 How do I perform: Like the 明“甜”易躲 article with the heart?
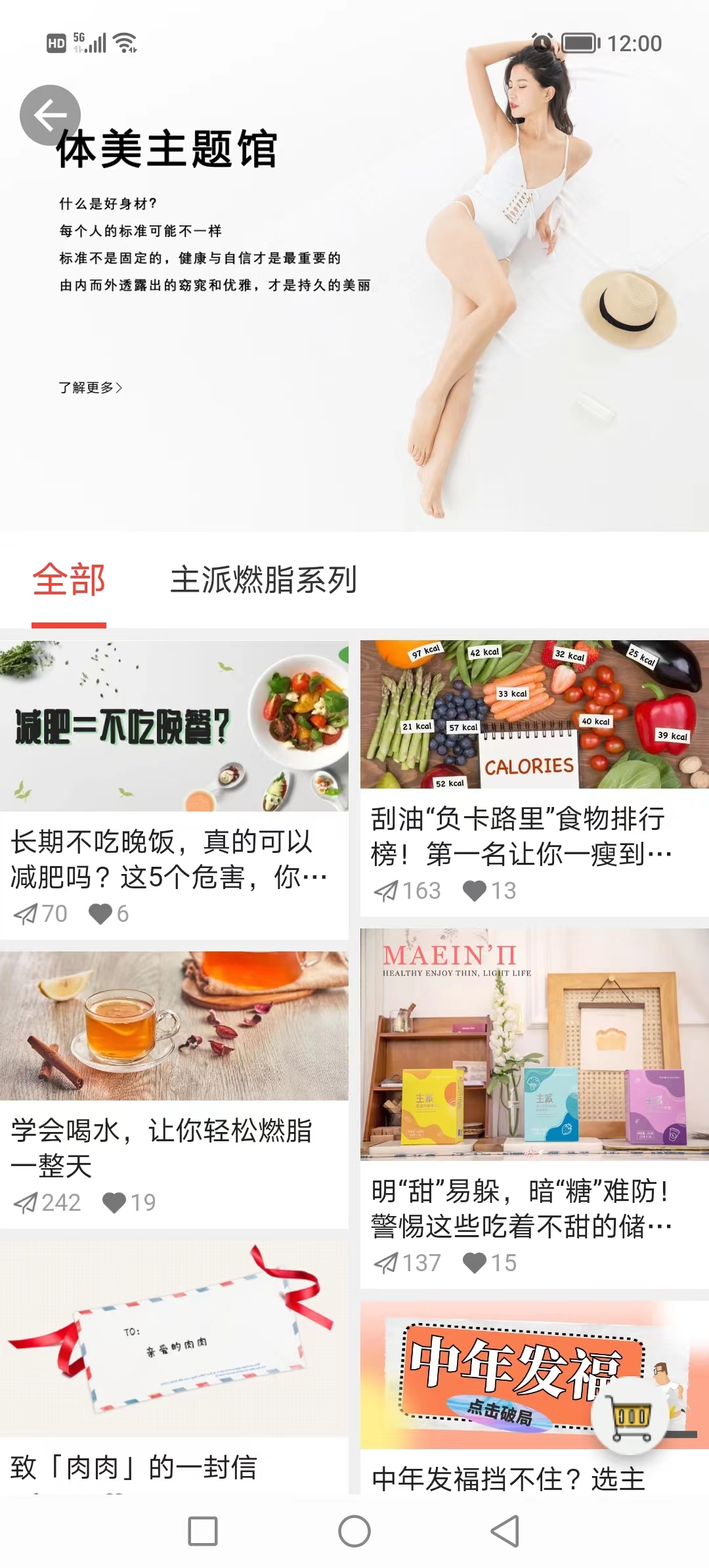(475, 1263)
